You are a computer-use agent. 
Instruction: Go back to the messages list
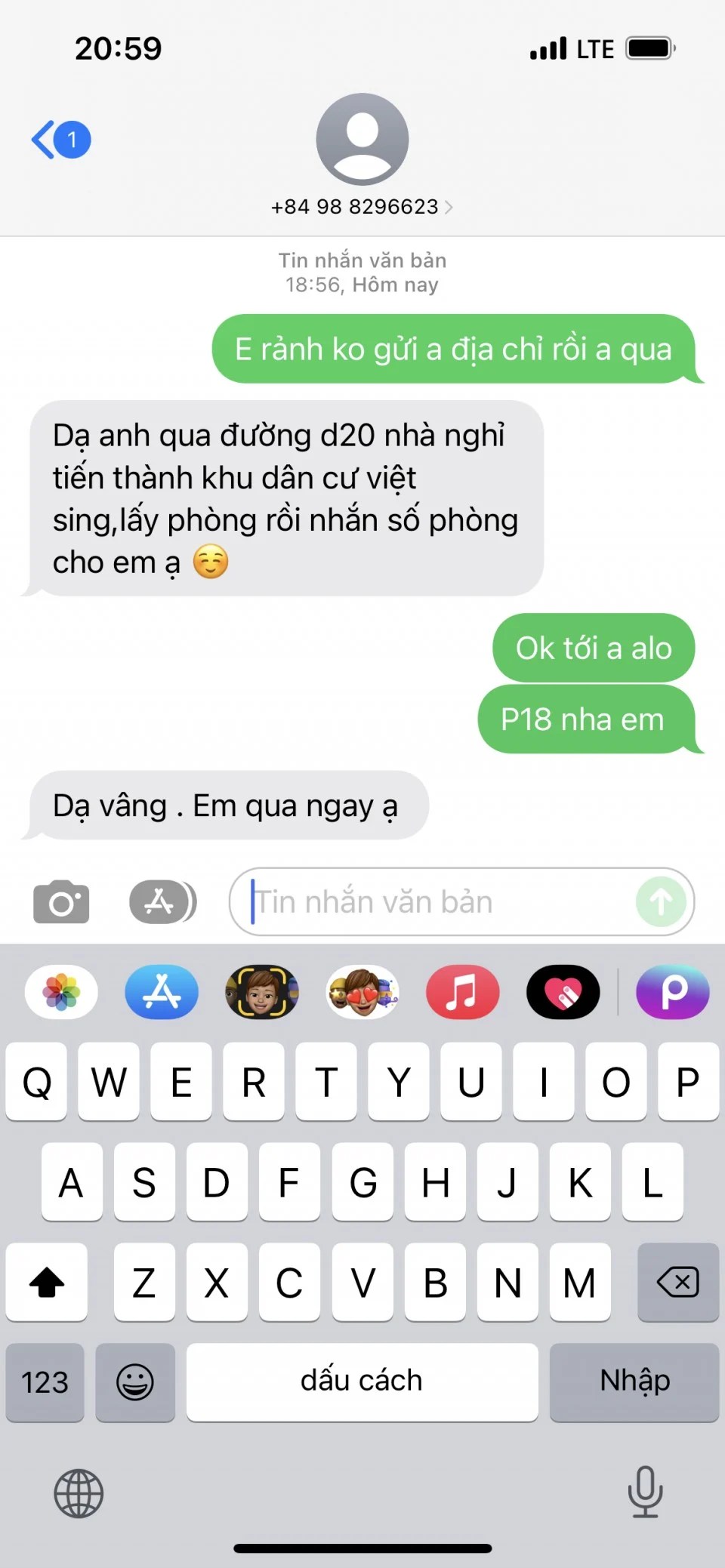[59, 140]
